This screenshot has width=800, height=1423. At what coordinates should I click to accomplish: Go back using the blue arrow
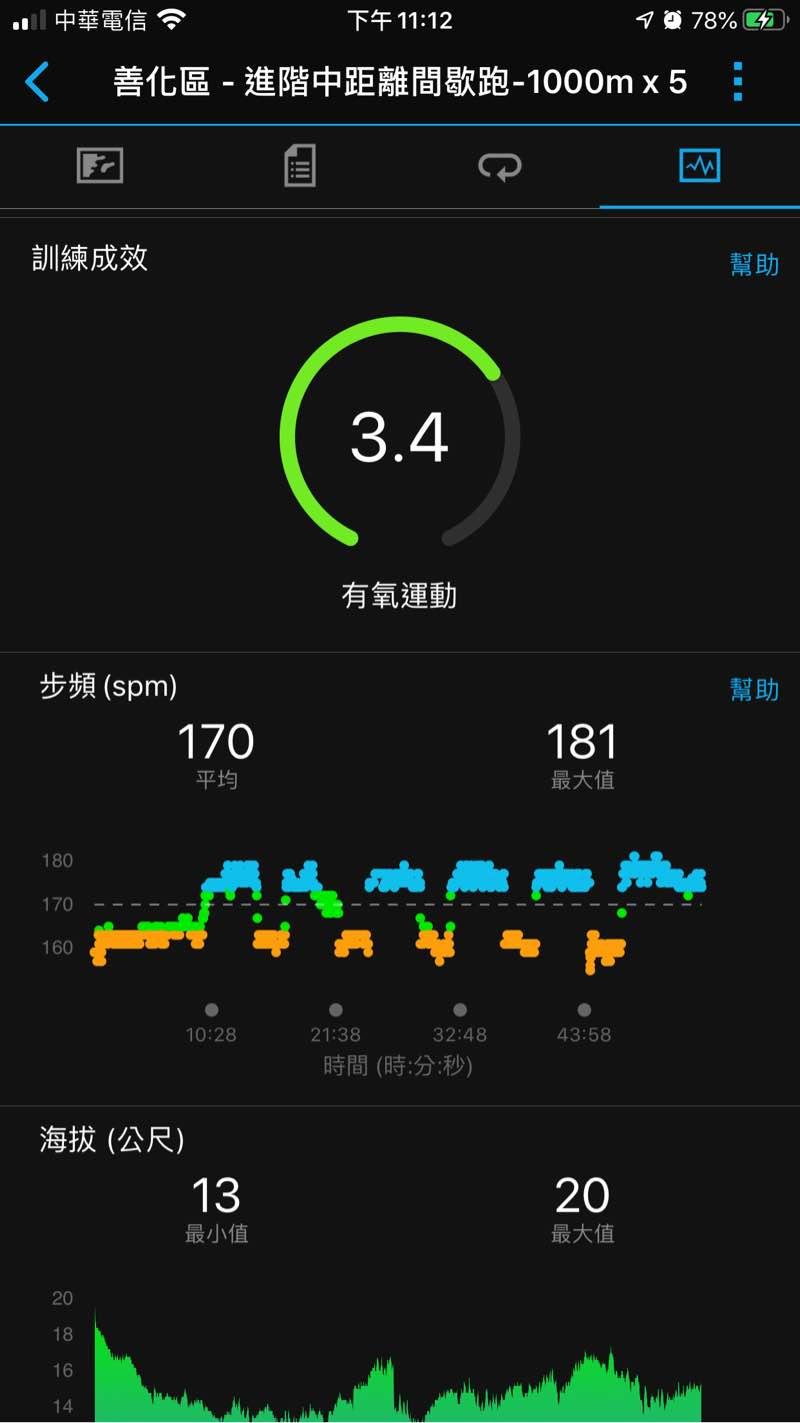(x=37, y=82)
